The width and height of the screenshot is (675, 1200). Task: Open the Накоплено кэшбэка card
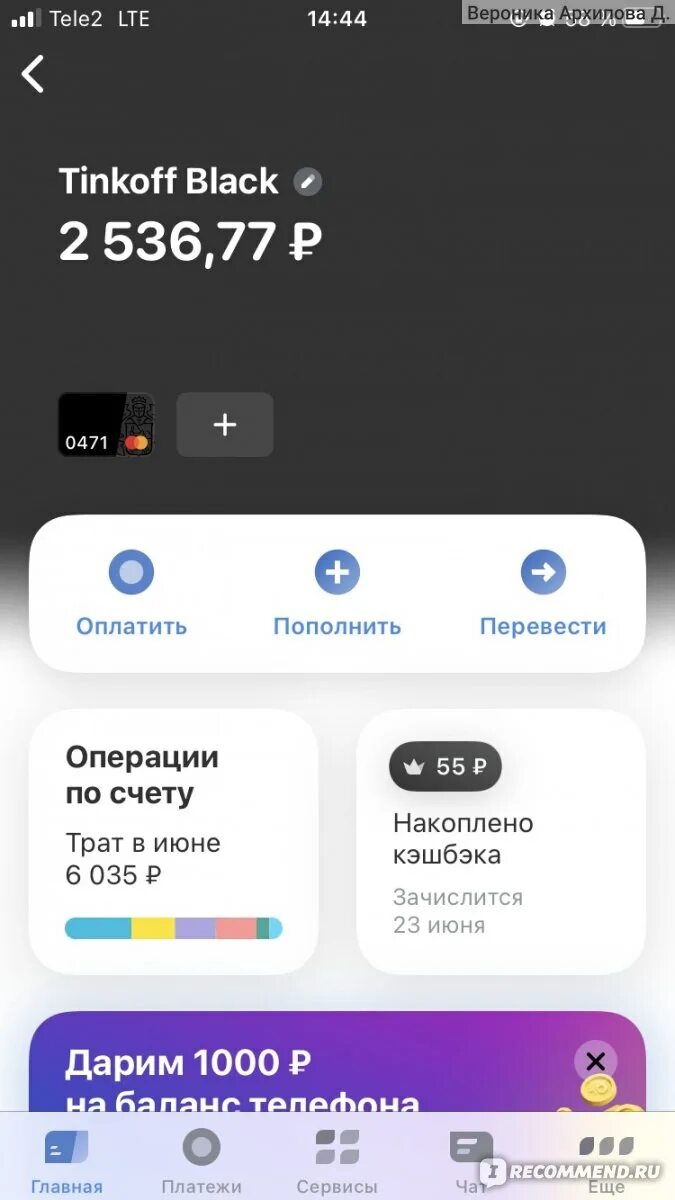click(501, 842)
